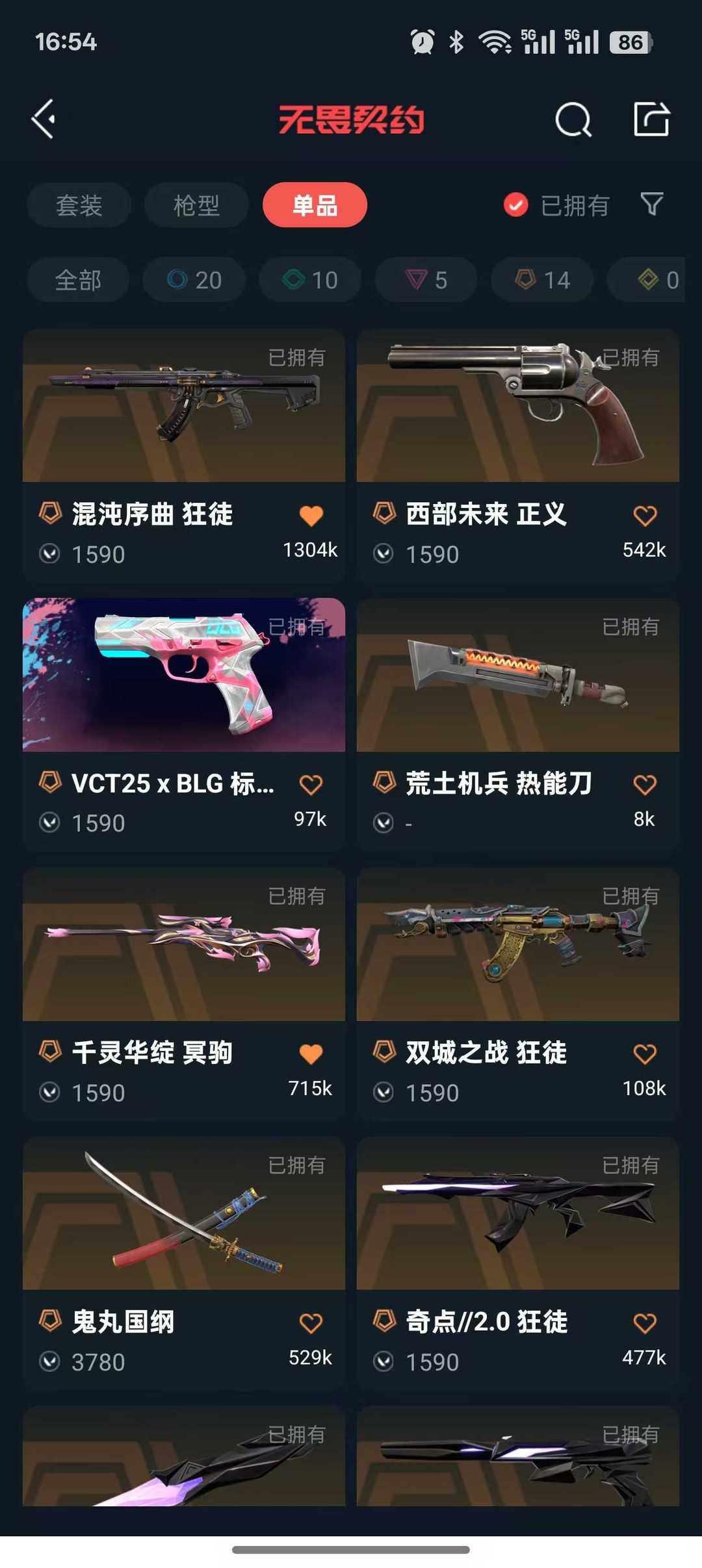The height and width of the screenshot is (1568, 702).
Task: Switch to the 枪型 tab
Action: click(195, 205)
